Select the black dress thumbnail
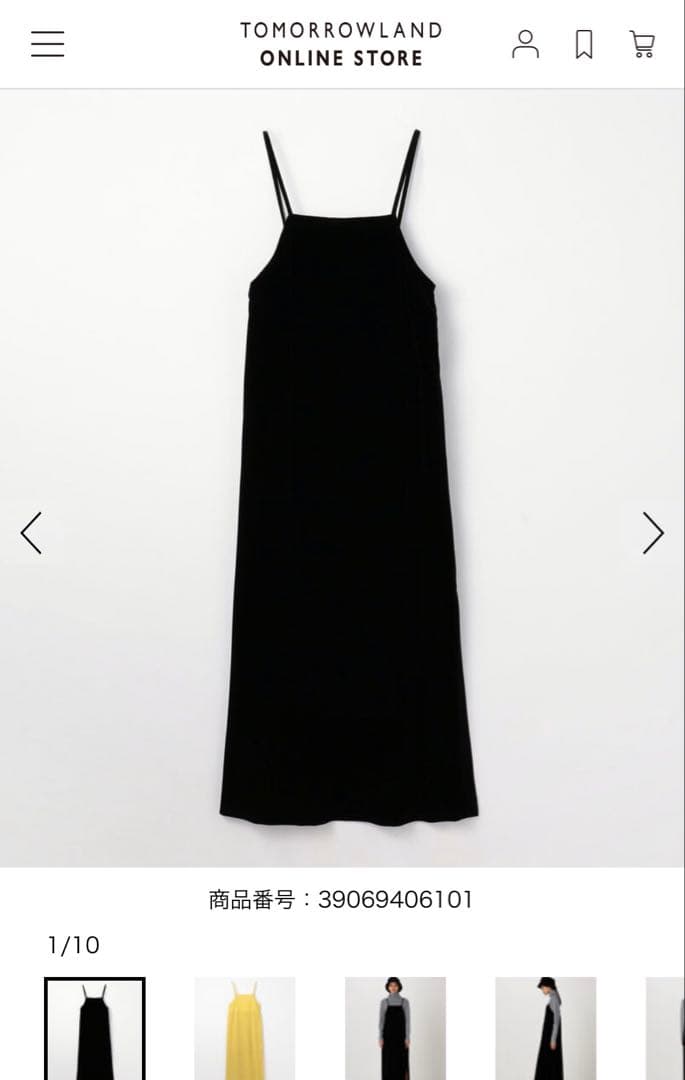 [x=95, y=1028]
